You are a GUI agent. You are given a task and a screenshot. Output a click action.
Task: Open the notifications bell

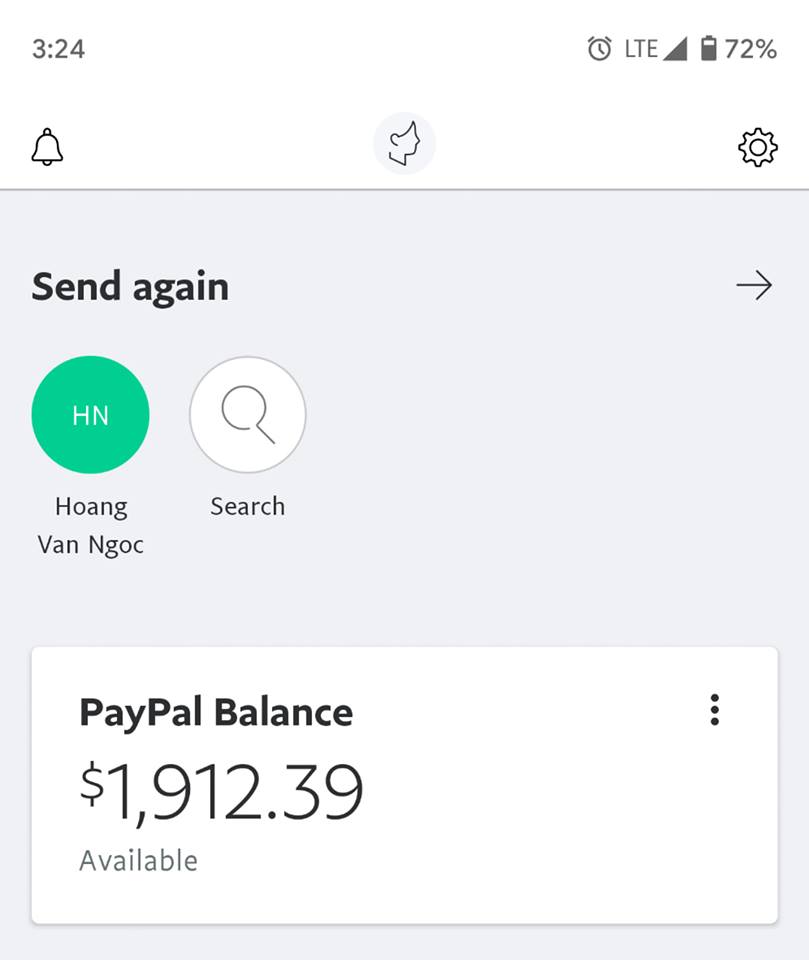tap(47, 148)
